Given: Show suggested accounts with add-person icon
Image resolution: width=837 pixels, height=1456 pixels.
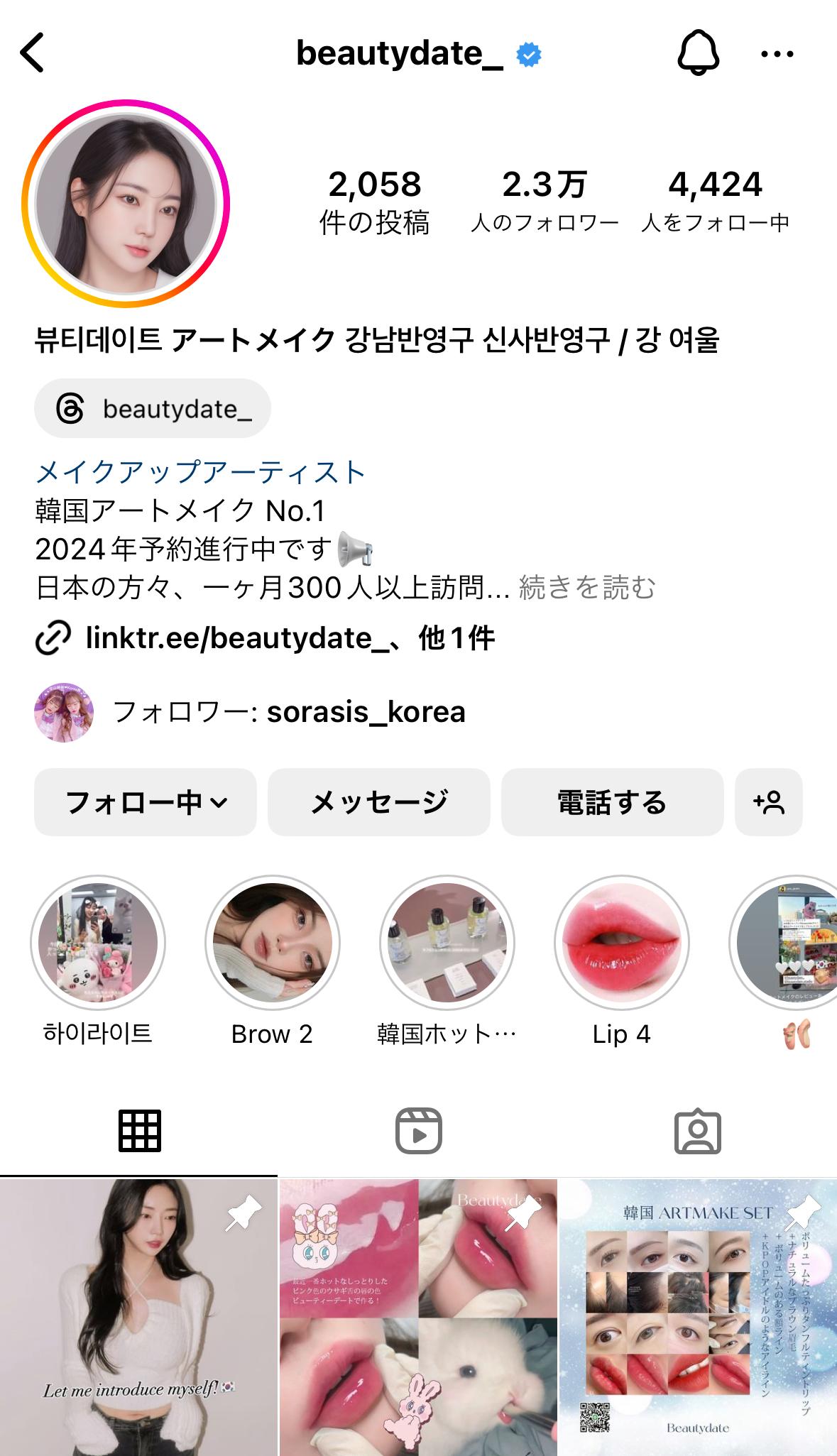Looking at the screenshot, I should 769,802.
